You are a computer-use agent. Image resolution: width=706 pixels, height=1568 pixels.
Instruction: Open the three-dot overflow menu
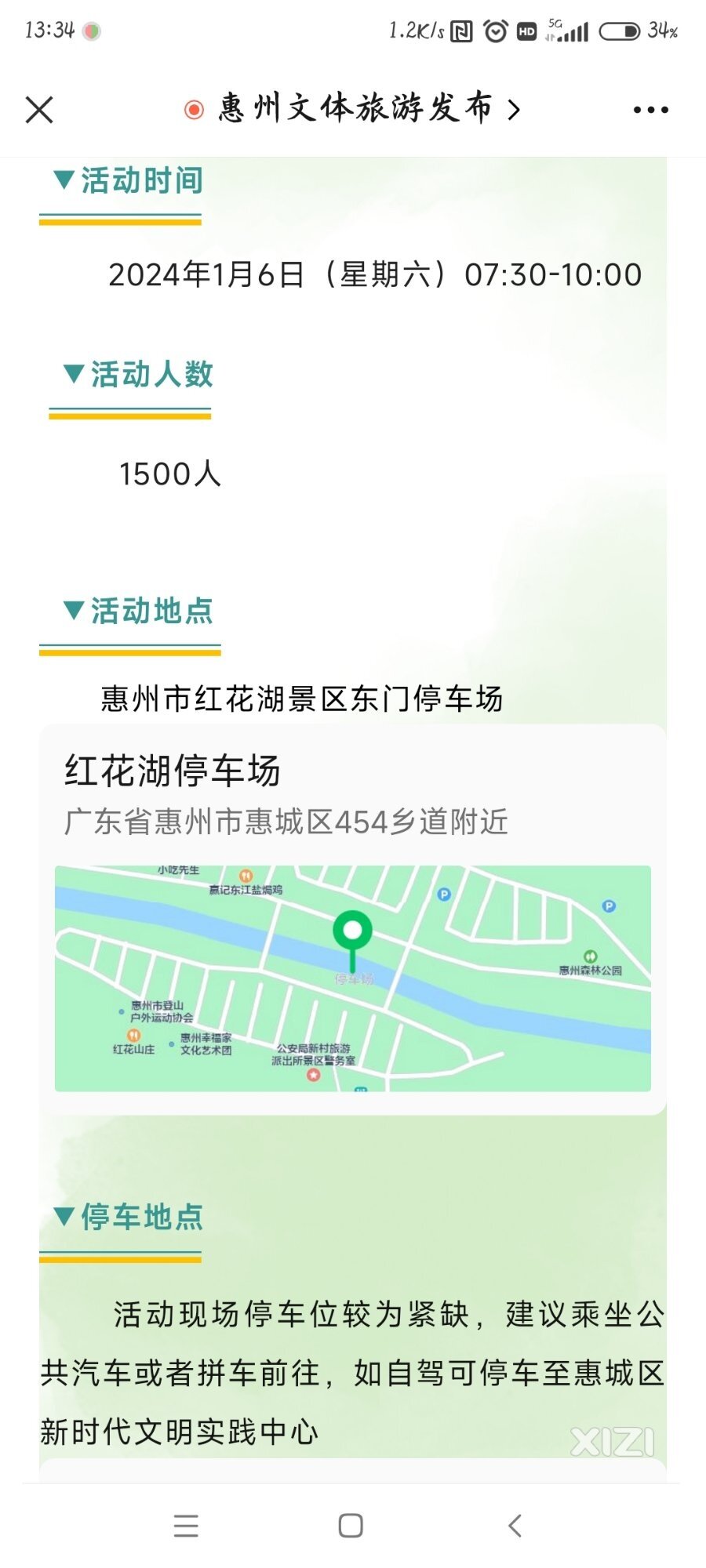click(x=651, y=110)
